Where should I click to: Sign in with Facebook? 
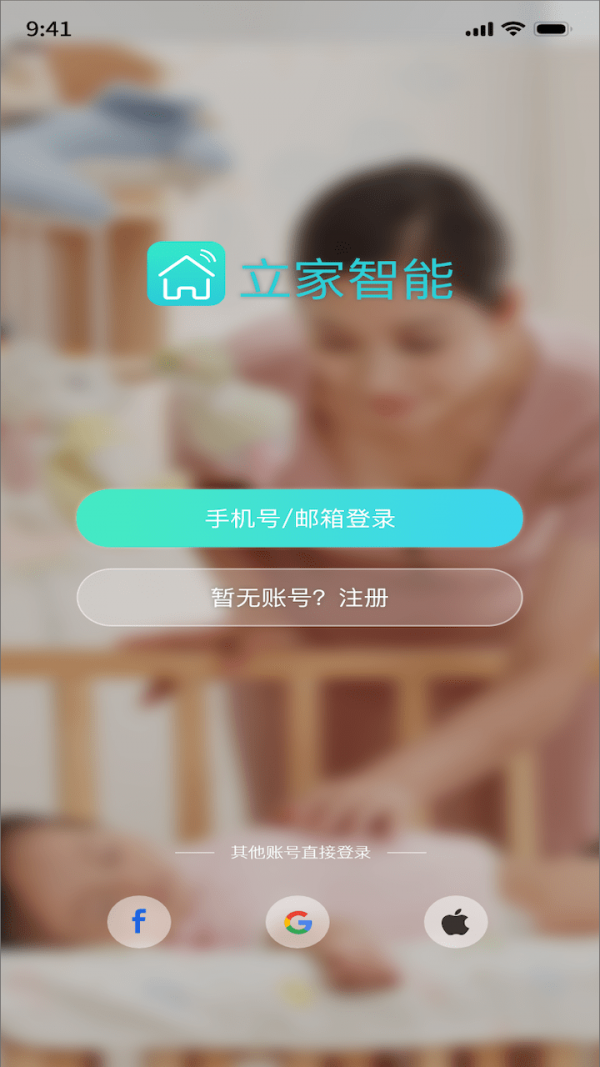139,921
